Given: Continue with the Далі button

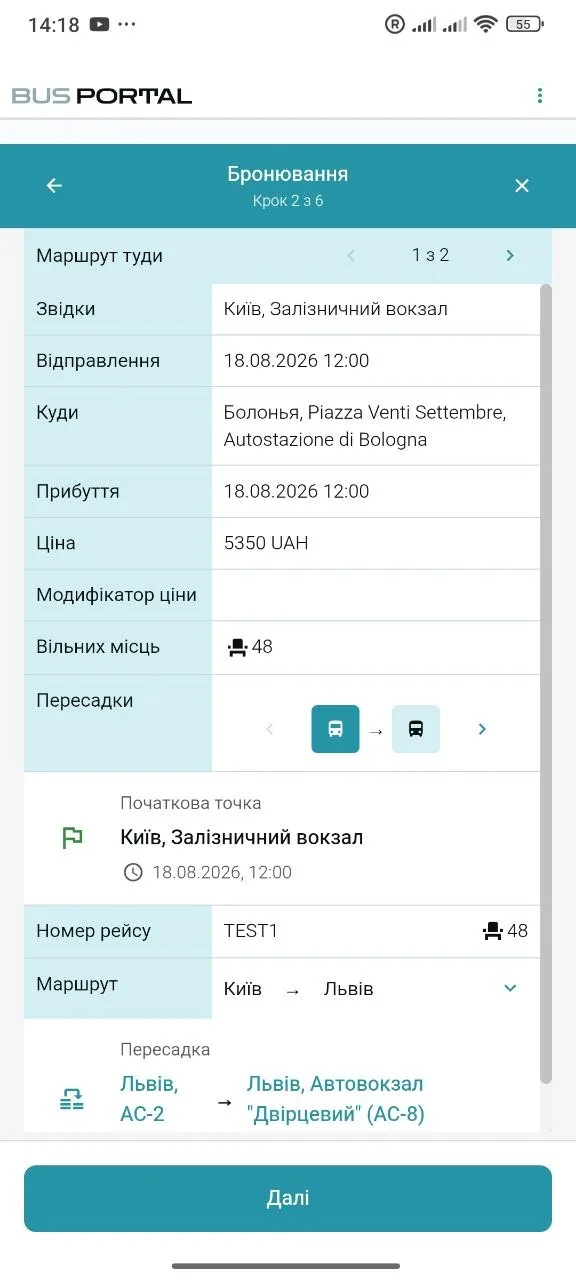Looking at the screenshot, I should tap(288, 1198).
